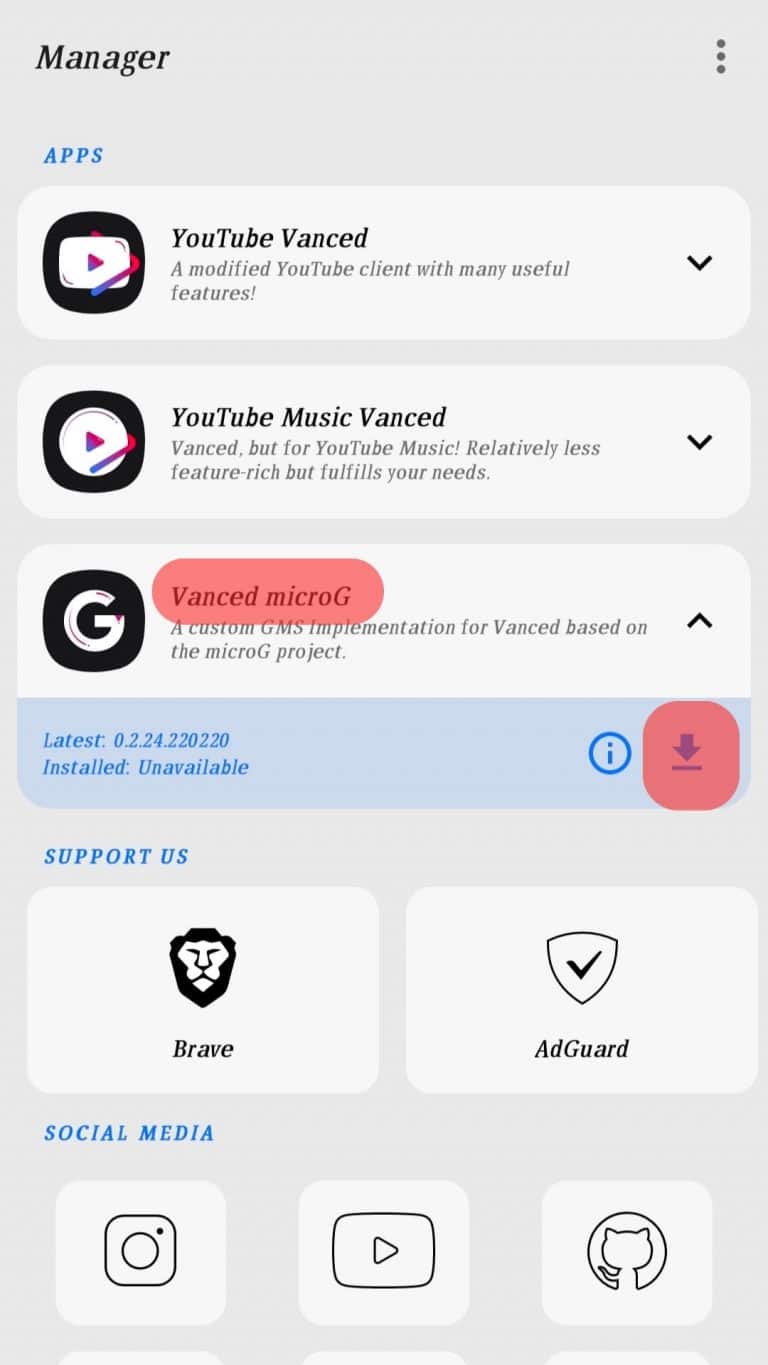Open the Brave browser icon
The width and height of the screenshot is (768, 1365).
point(202,966)
